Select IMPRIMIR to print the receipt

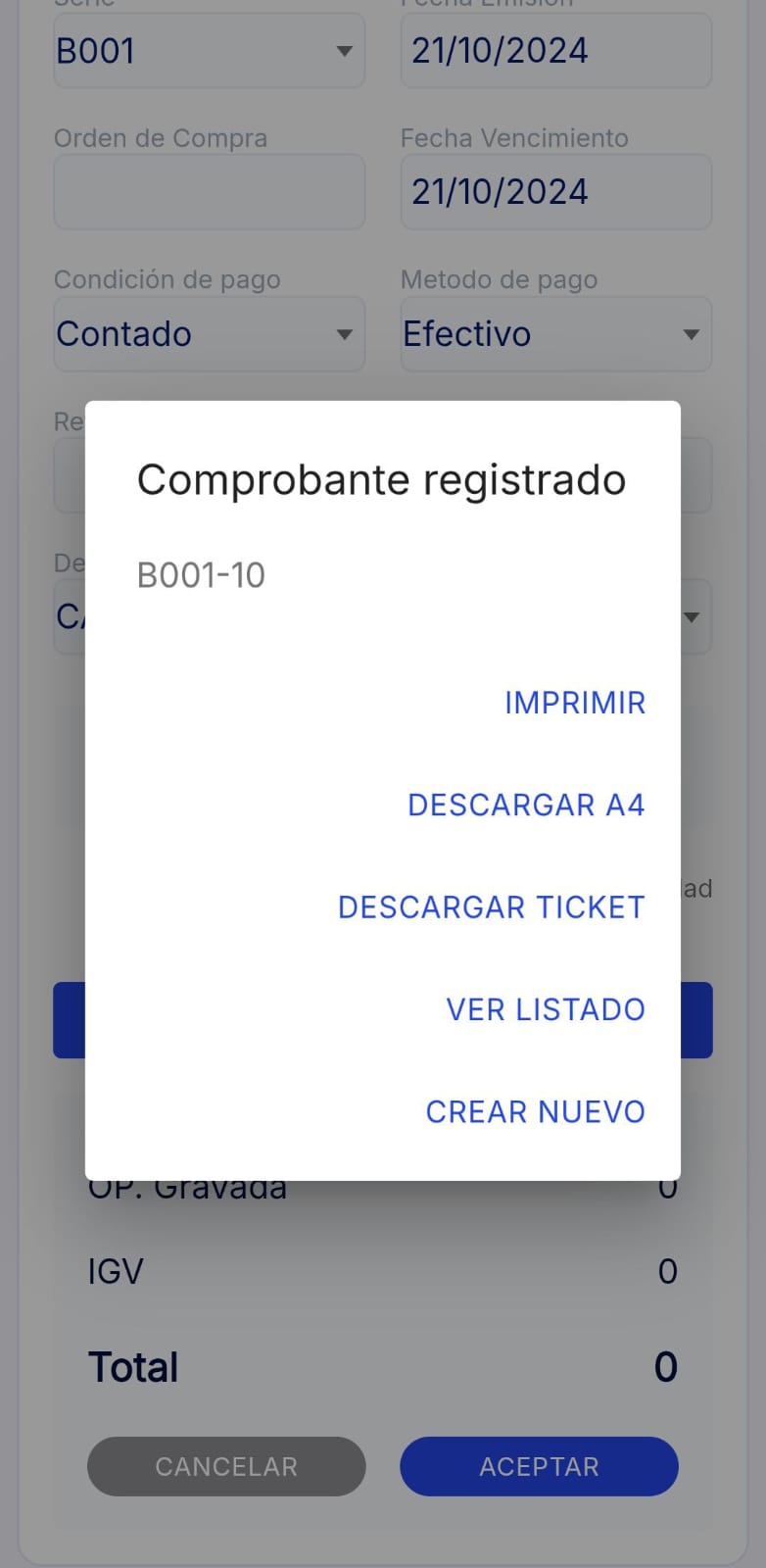(574, 703)
